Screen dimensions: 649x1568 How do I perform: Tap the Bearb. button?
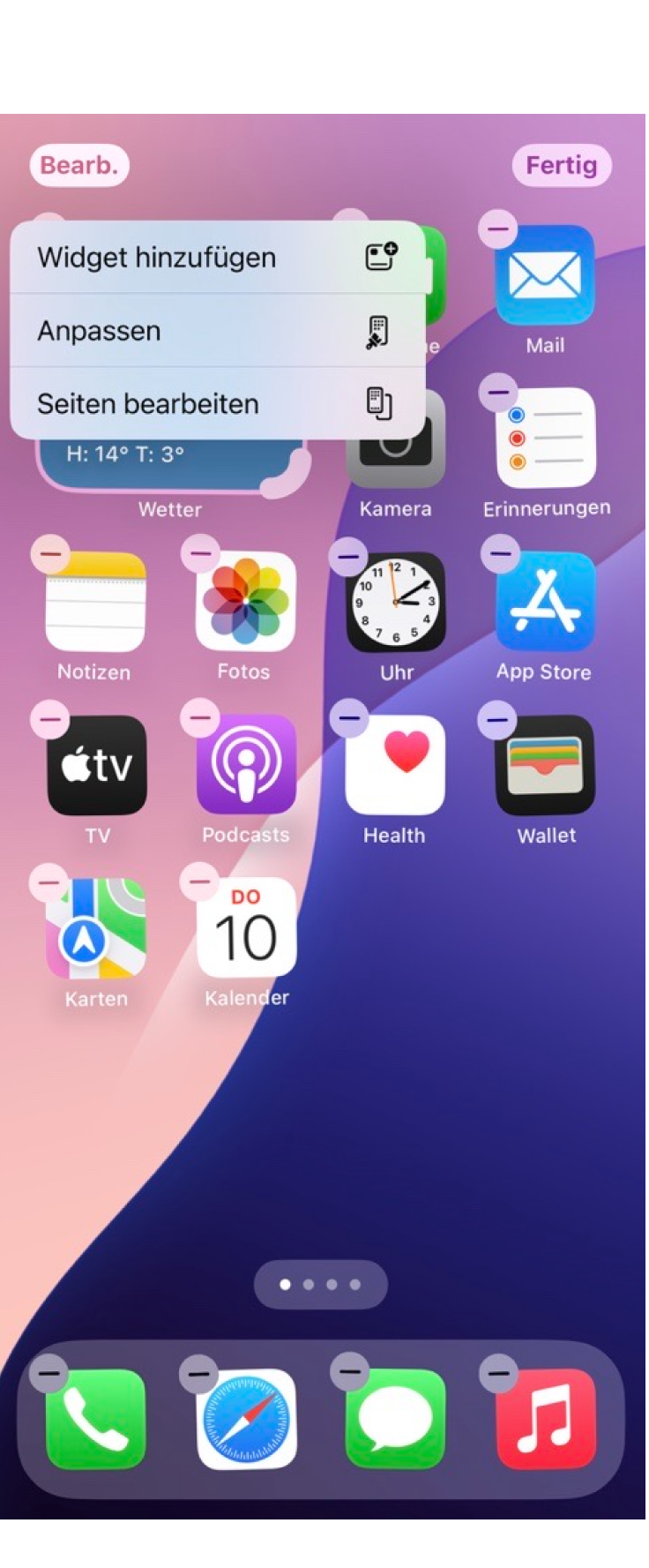point(79,166)
